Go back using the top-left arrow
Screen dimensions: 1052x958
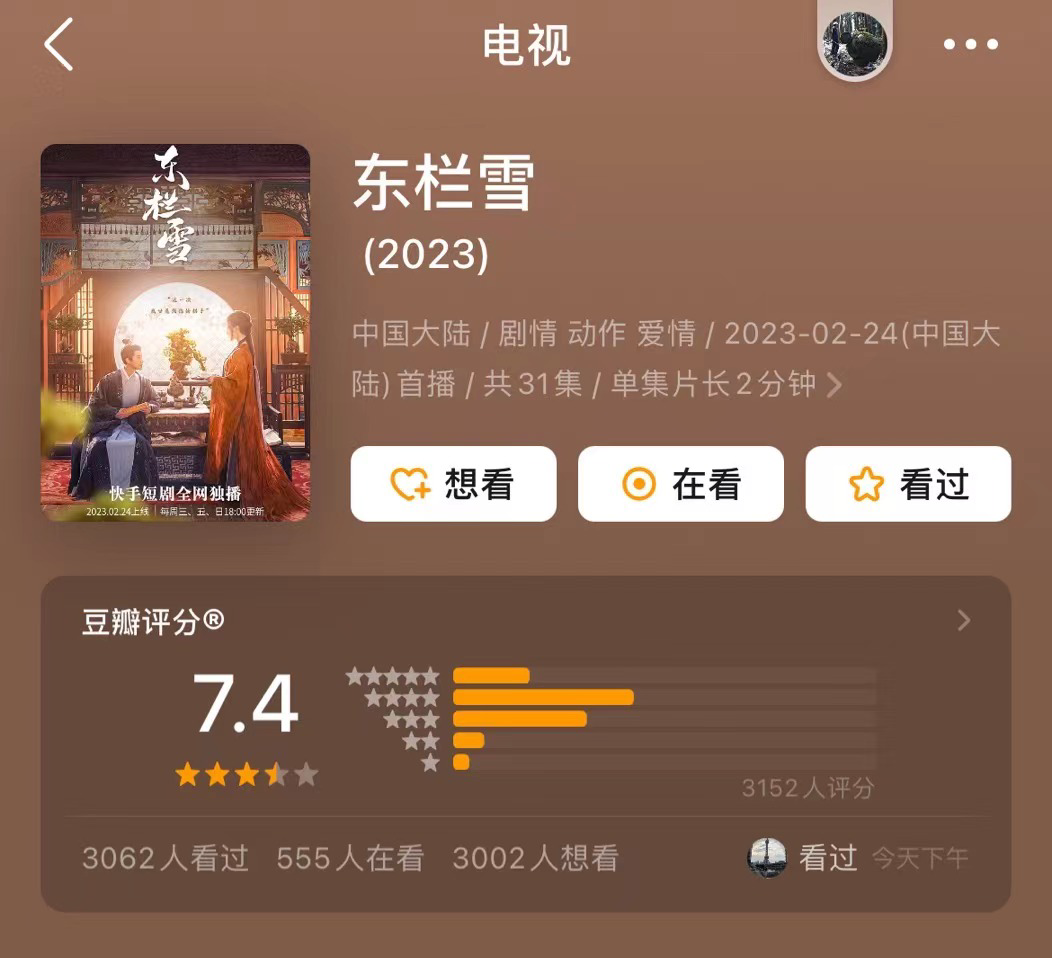tap(58, 45)
